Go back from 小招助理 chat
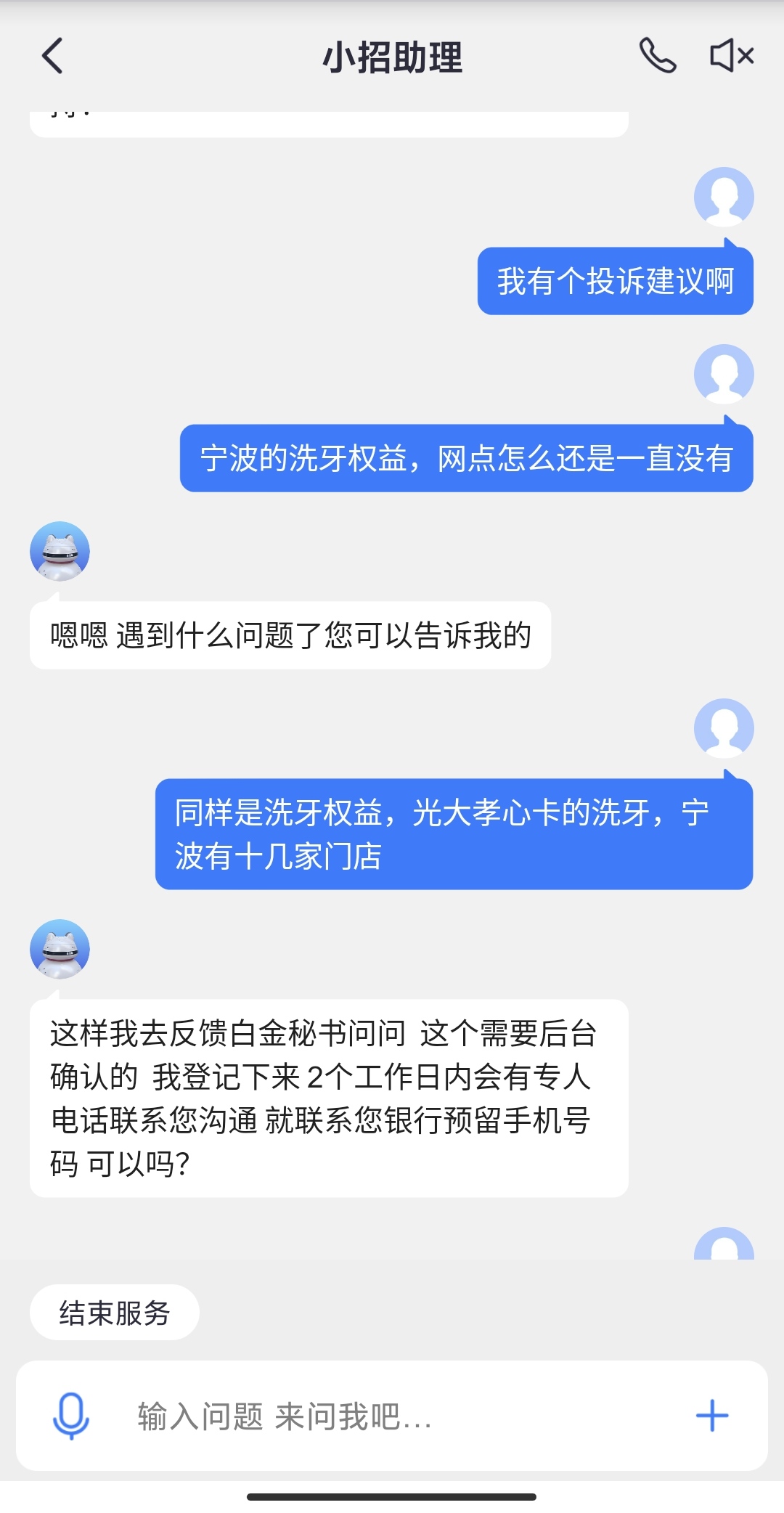 point(52,57)
